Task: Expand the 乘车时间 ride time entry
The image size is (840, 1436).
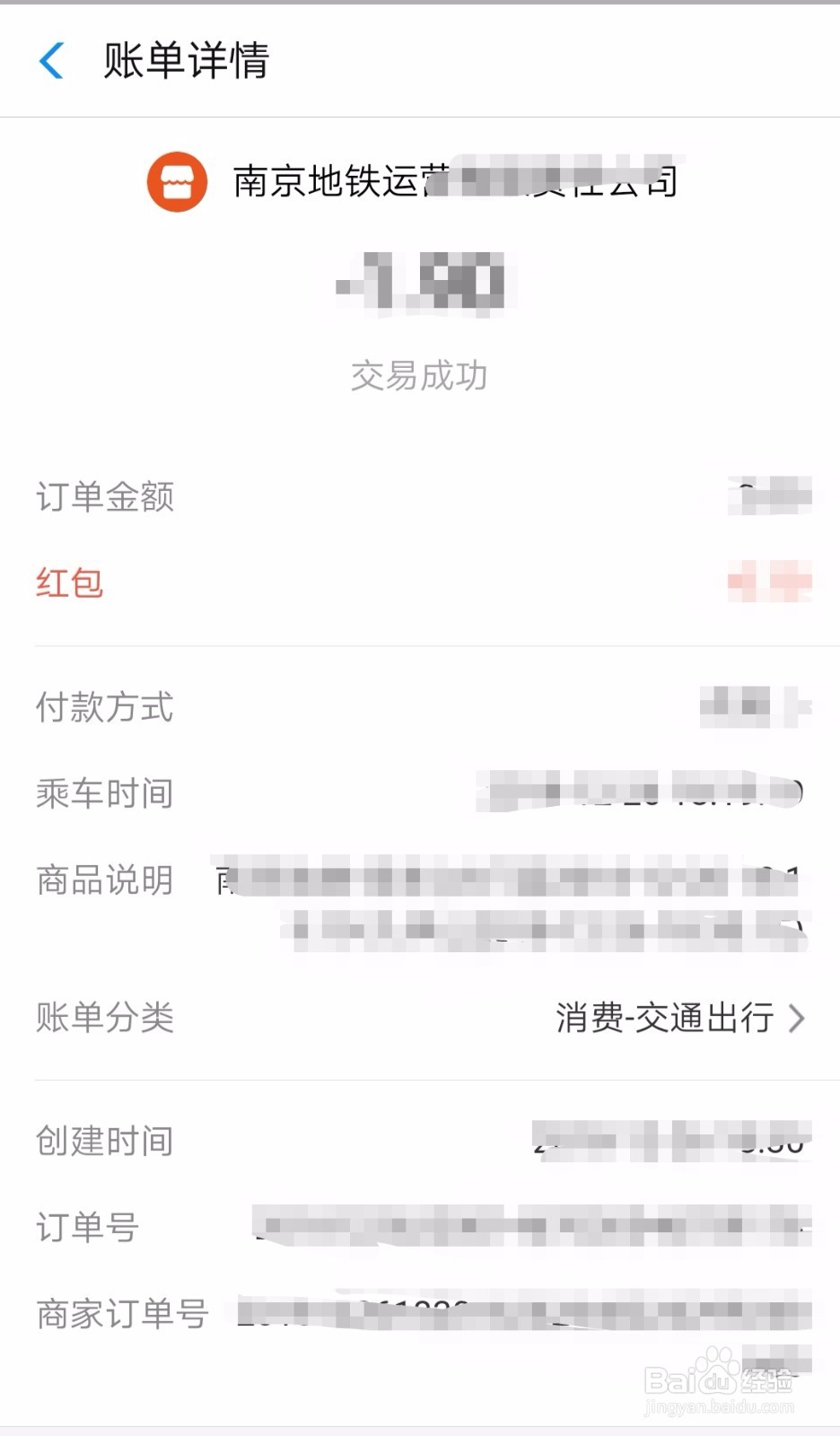Action: [420, 793]
